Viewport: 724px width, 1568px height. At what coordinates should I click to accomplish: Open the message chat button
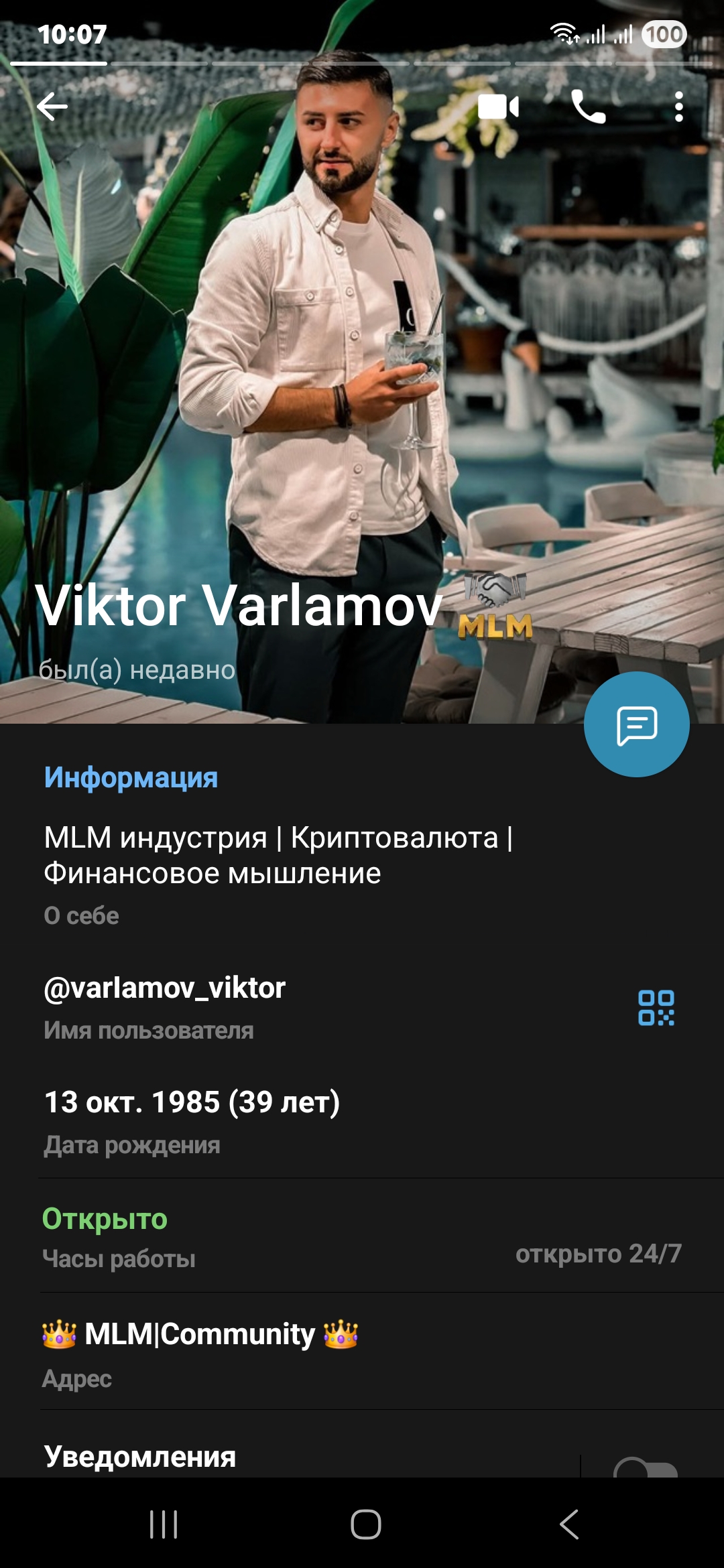636,724
